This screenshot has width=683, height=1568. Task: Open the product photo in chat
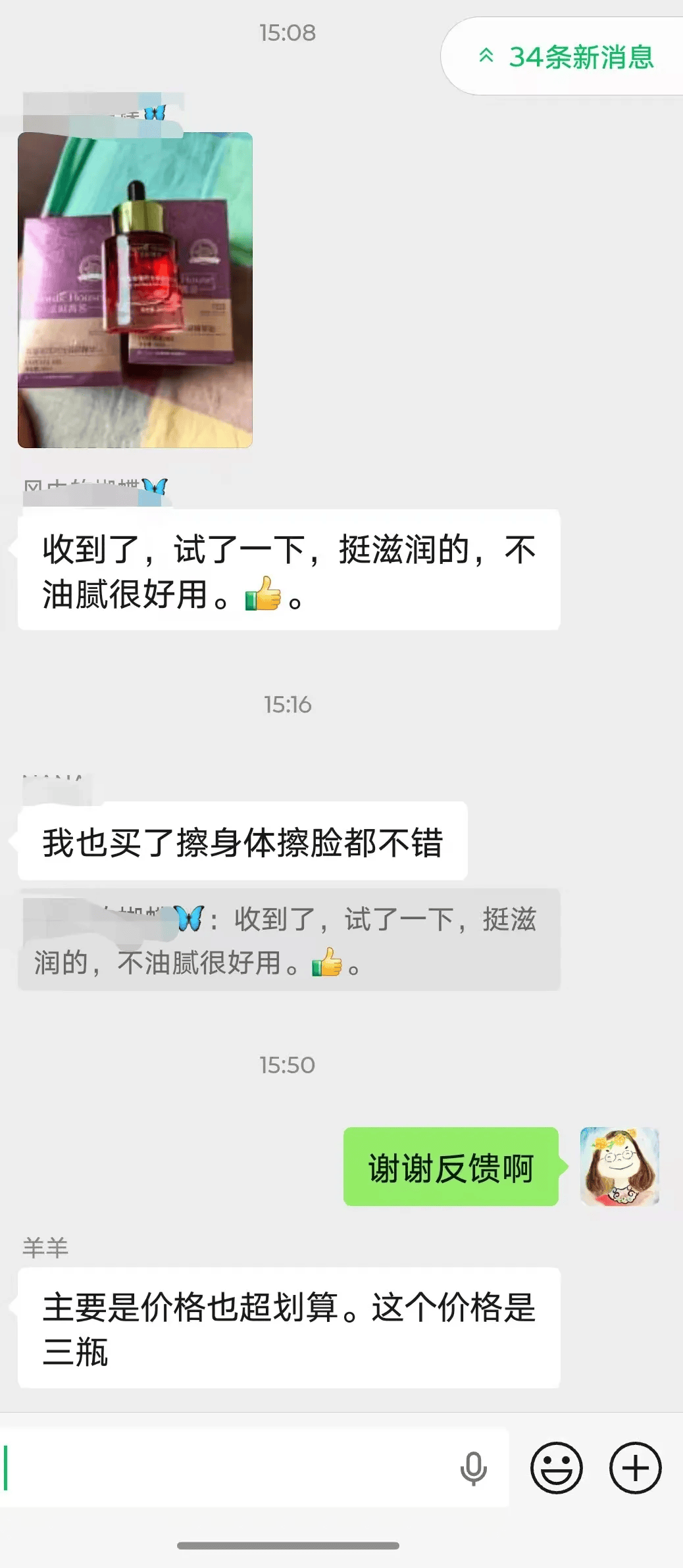click(x=135, y=290)
